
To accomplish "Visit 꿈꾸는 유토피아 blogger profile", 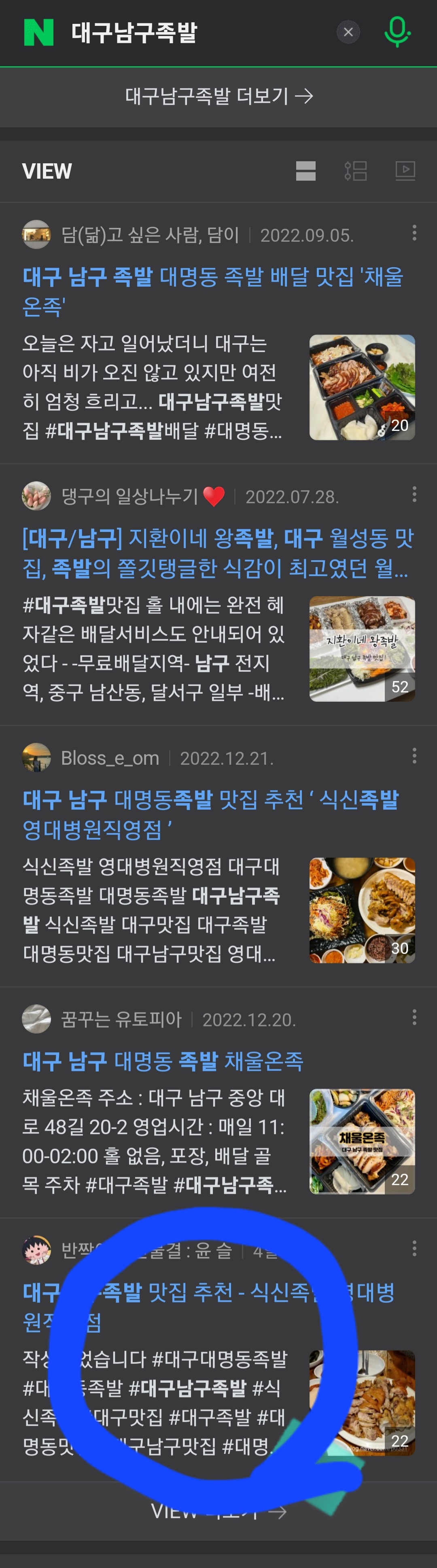I will (x=121, y=1019).
